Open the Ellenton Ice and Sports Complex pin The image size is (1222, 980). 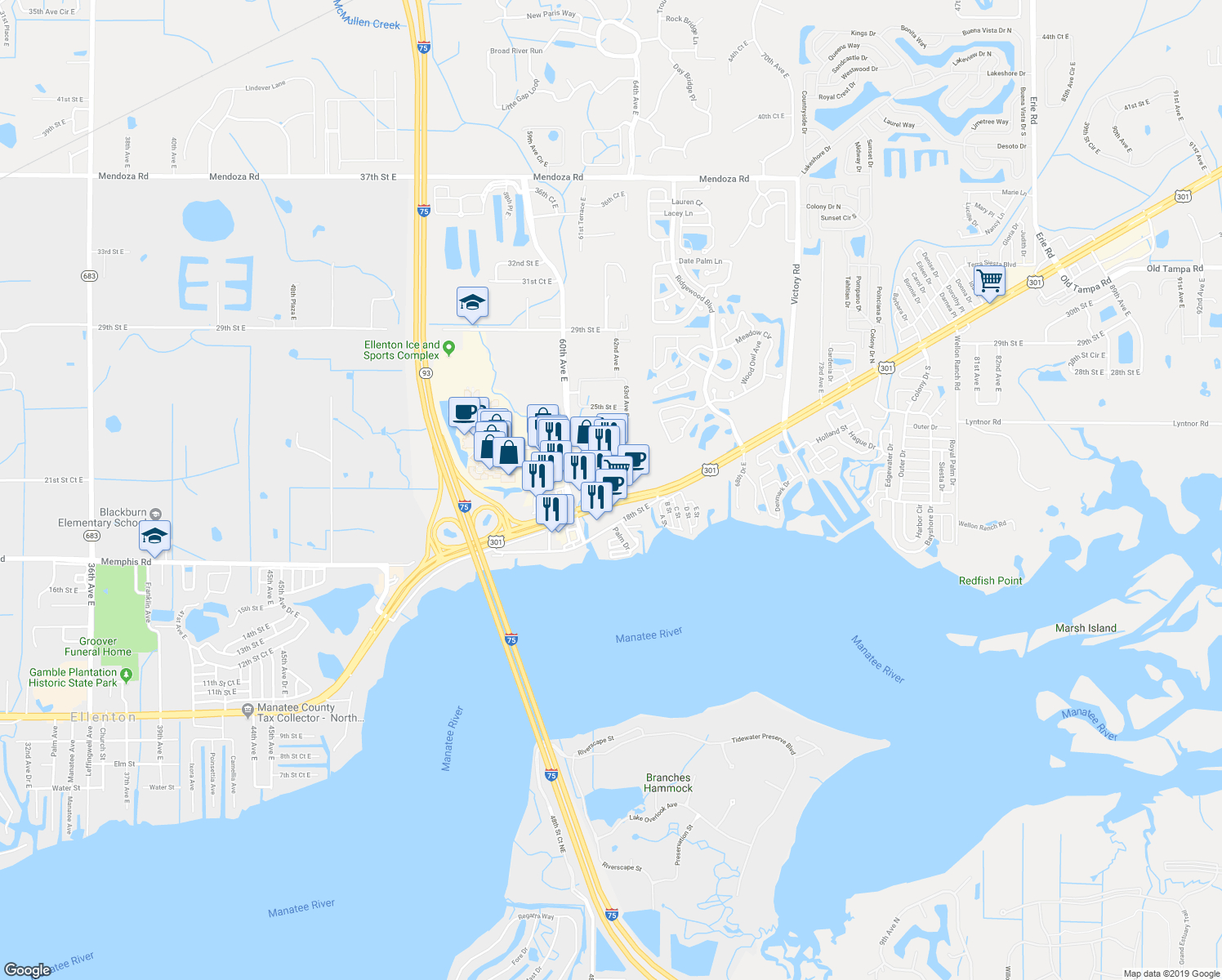point(448,350)
